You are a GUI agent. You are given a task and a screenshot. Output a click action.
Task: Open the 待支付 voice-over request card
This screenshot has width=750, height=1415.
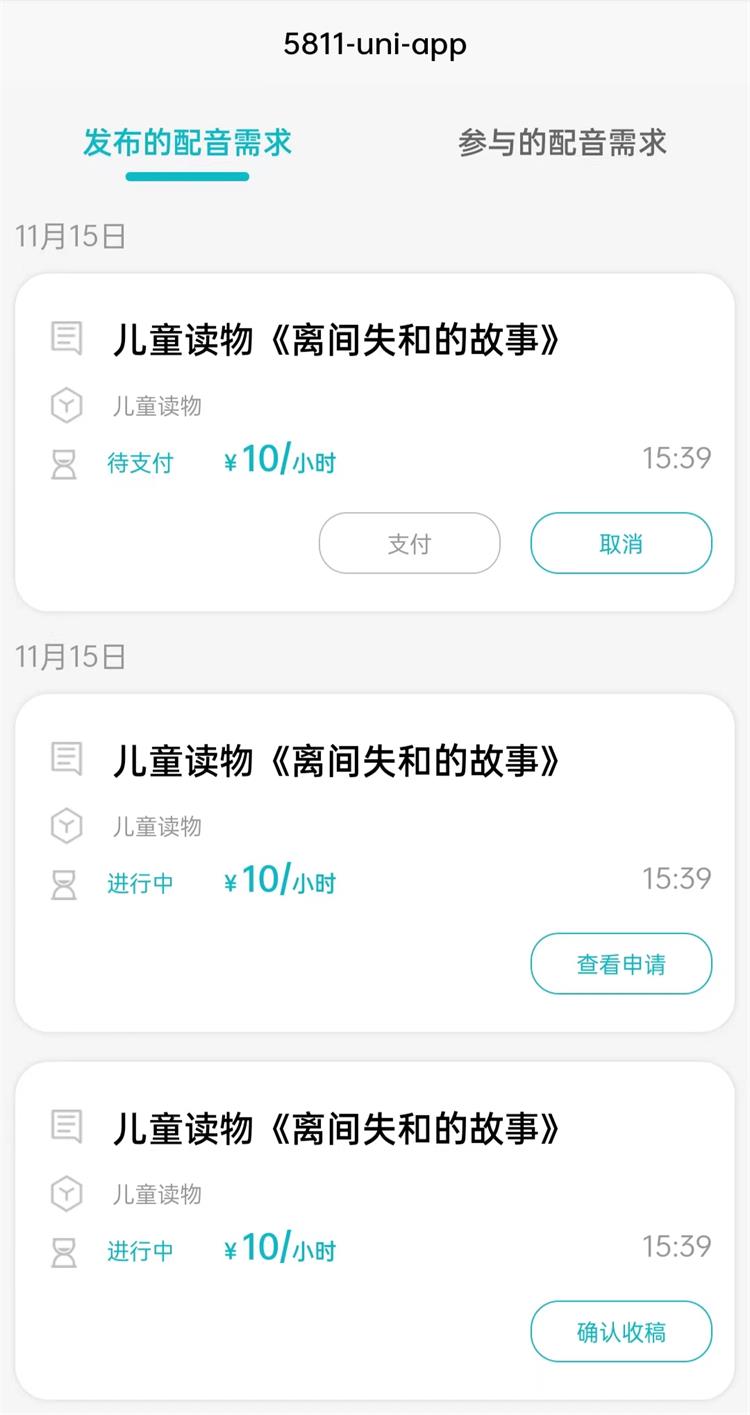point(375,442)
